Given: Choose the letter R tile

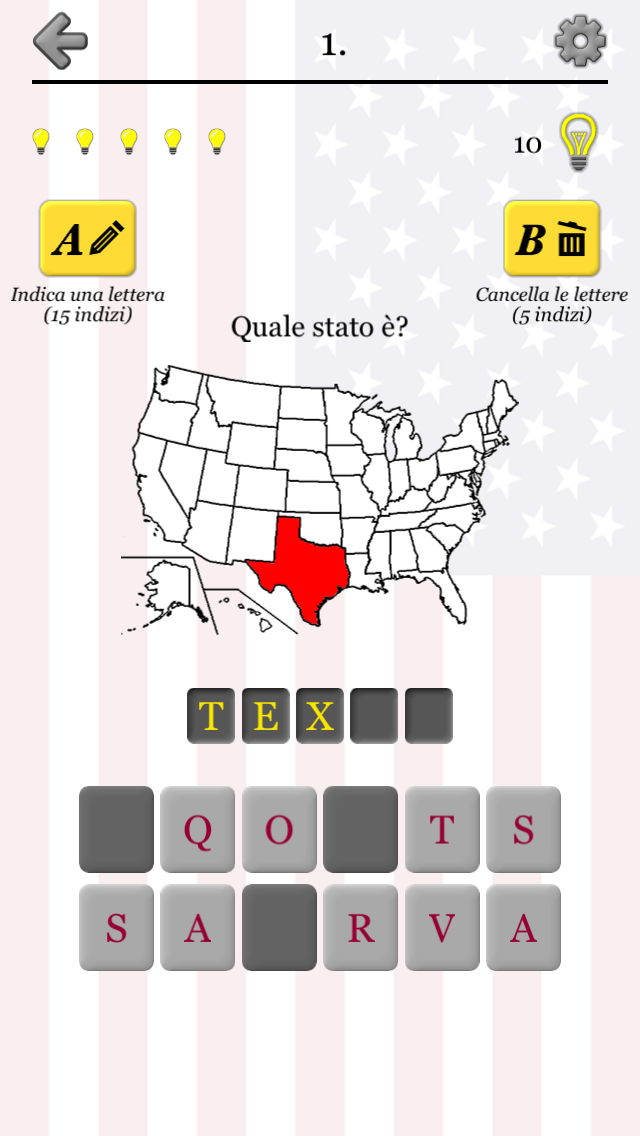Looking at the screenshot, I should [360, 928].
